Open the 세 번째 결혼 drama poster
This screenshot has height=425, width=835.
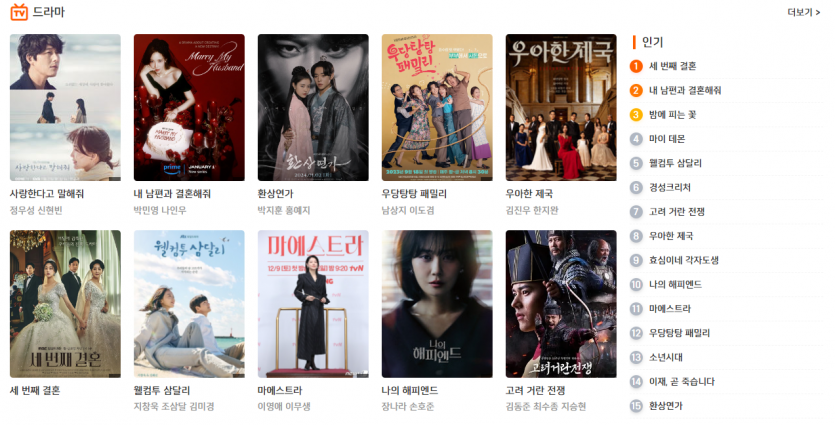tap(65, 303)
